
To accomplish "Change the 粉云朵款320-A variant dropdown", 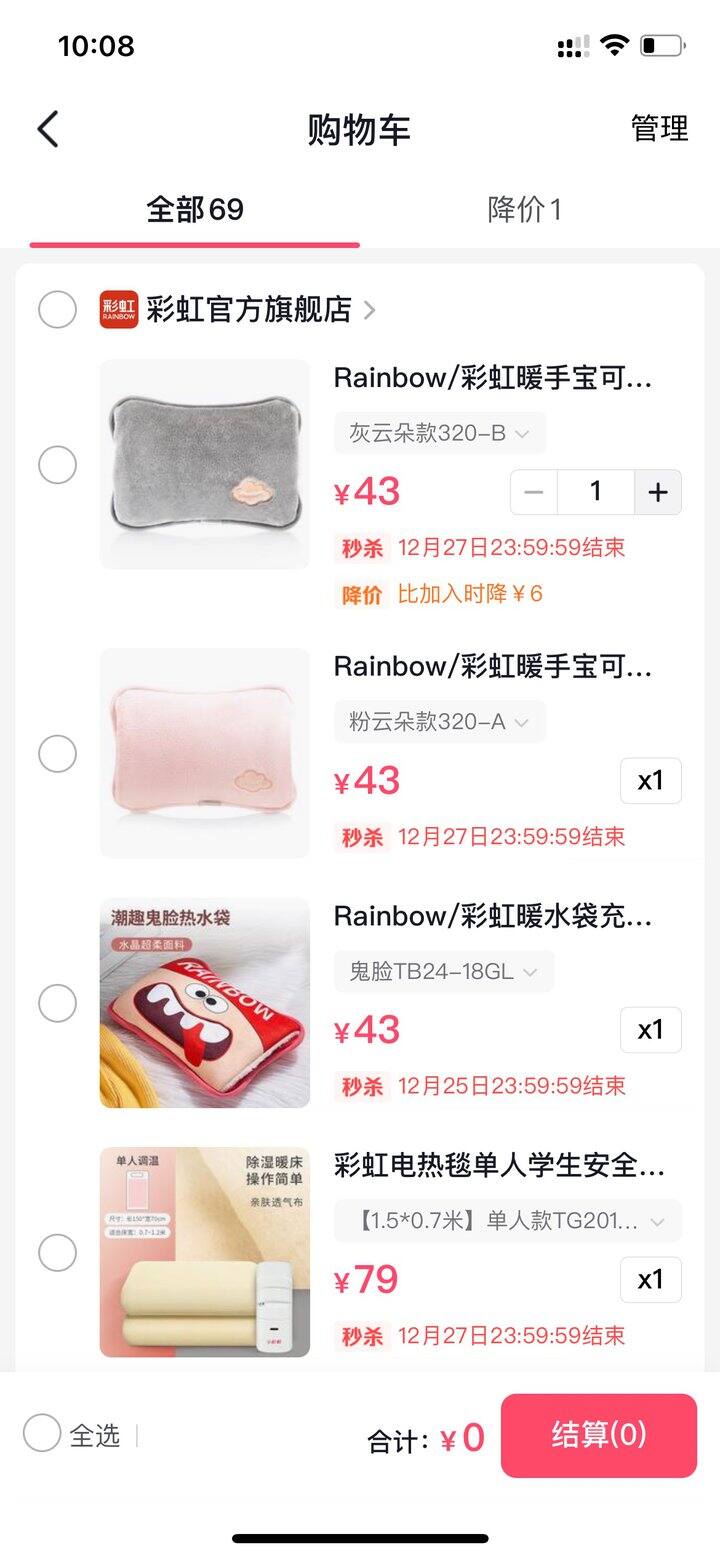I will (x=440, y=722).
